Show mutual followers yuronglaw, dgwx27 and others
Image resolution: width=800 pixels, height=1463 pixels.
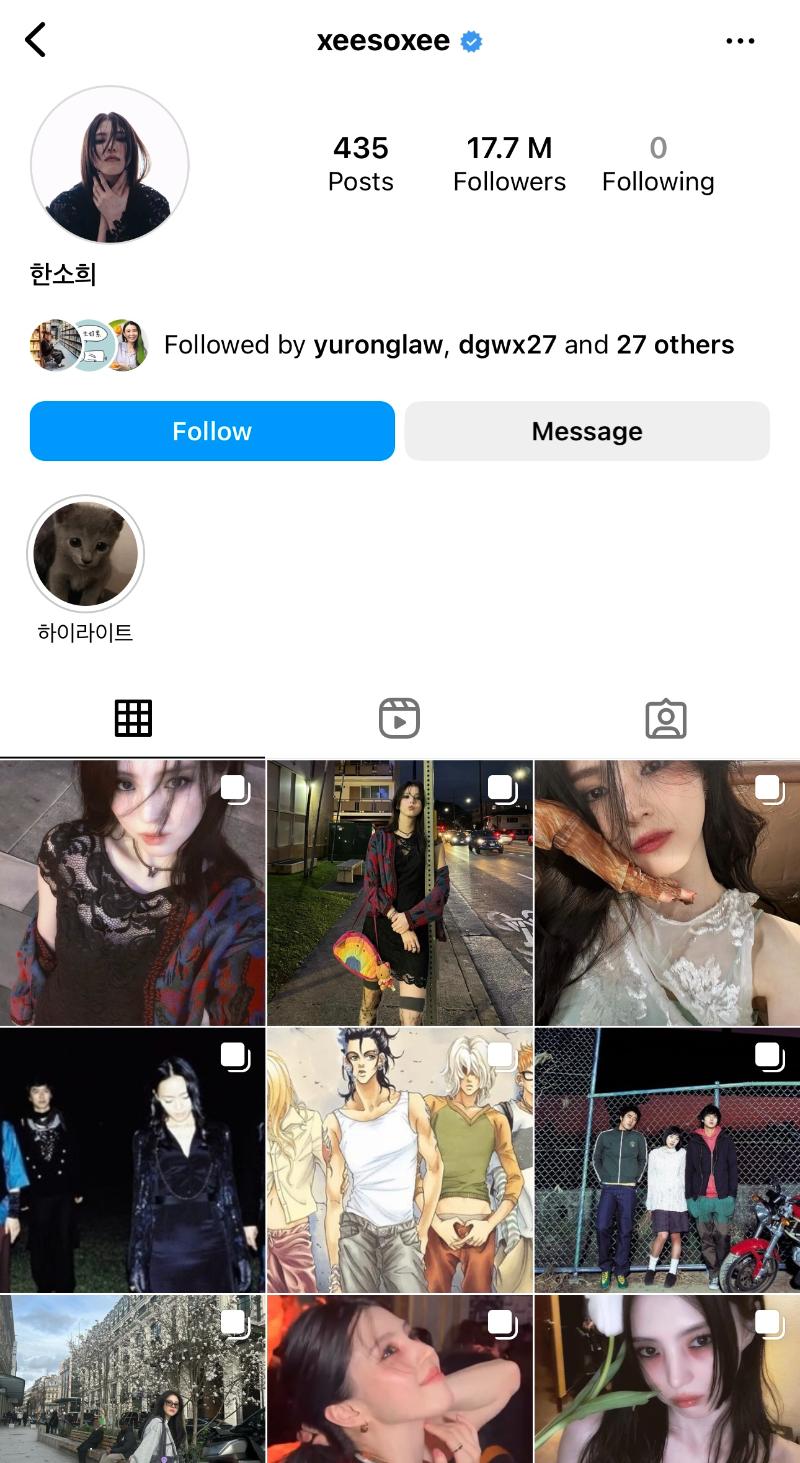(x=448, y=345)
